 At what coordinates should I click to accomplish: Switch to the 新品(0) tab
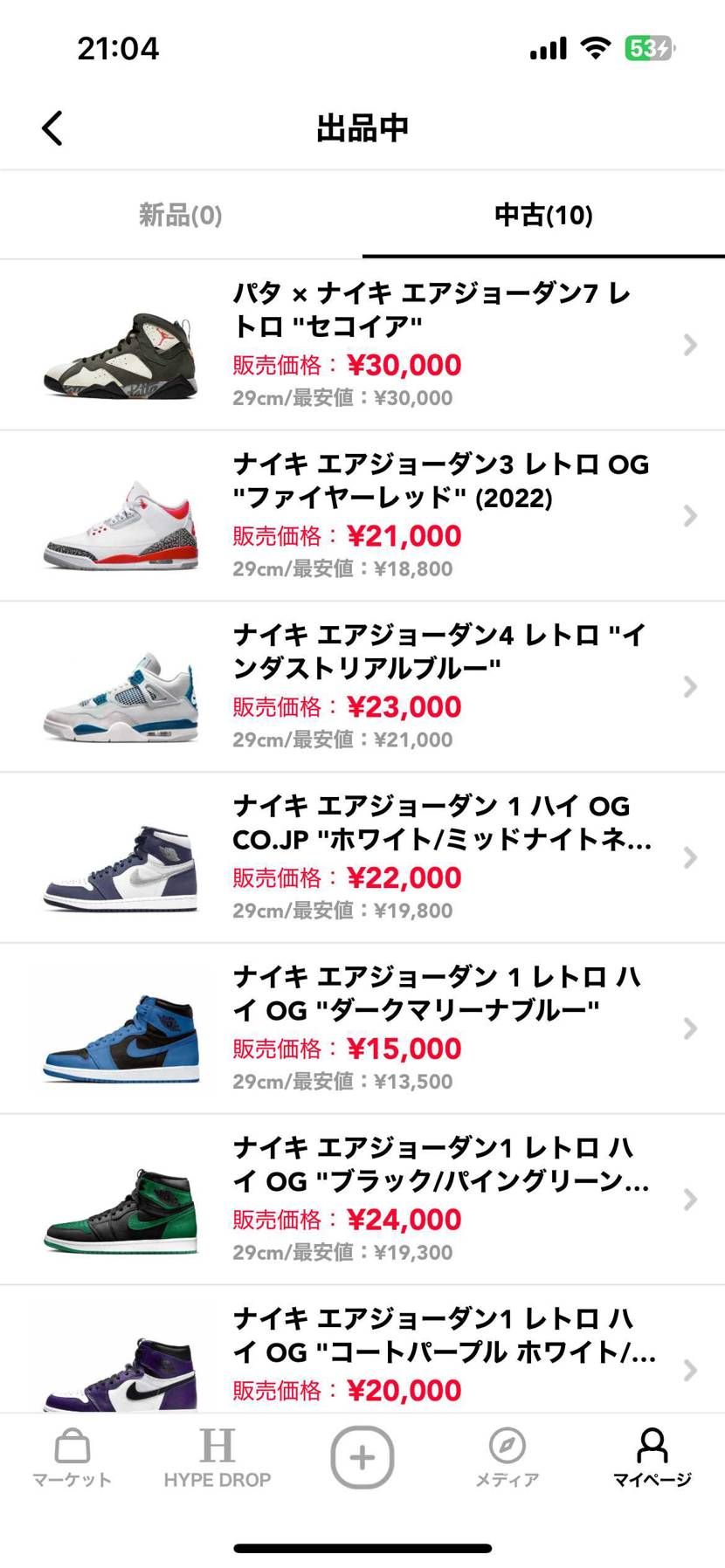coord(181,215)
